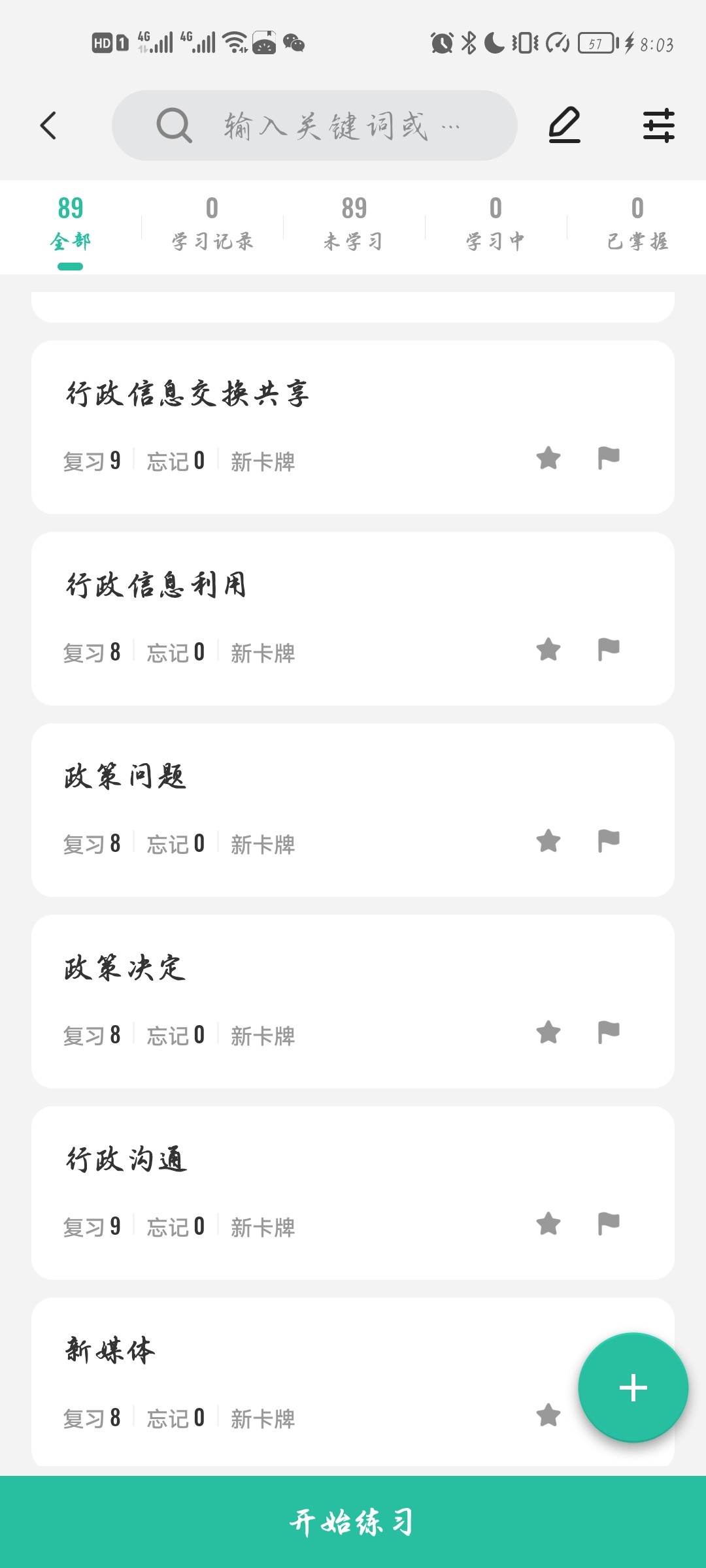Image resolution: width=706 pixels, height=1568 pixels.
Task: Tap the keyword search field
Action: pos(314,125)
